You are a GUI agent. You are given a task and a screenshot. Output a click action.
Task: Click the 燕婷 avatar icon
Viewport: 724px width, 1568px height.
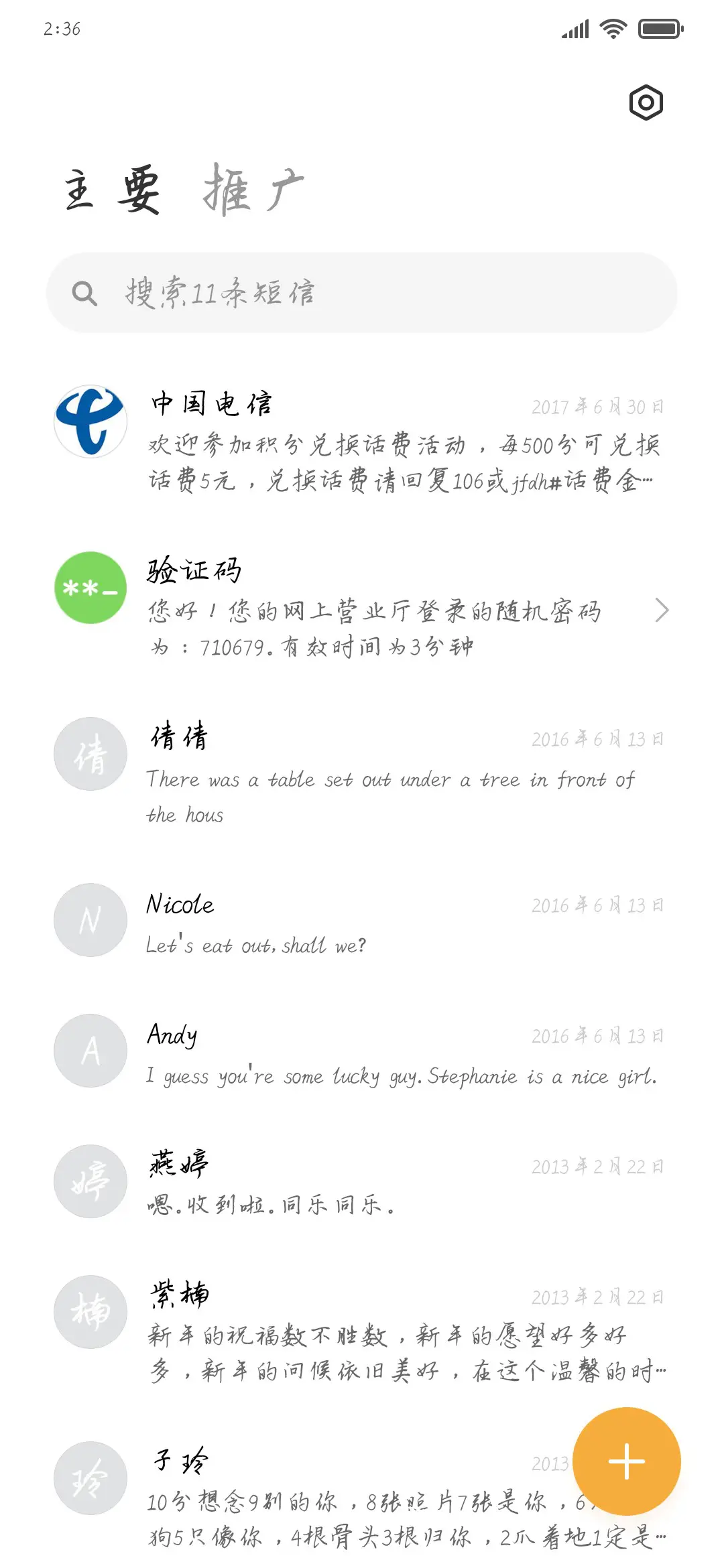tap(90, 1181)
